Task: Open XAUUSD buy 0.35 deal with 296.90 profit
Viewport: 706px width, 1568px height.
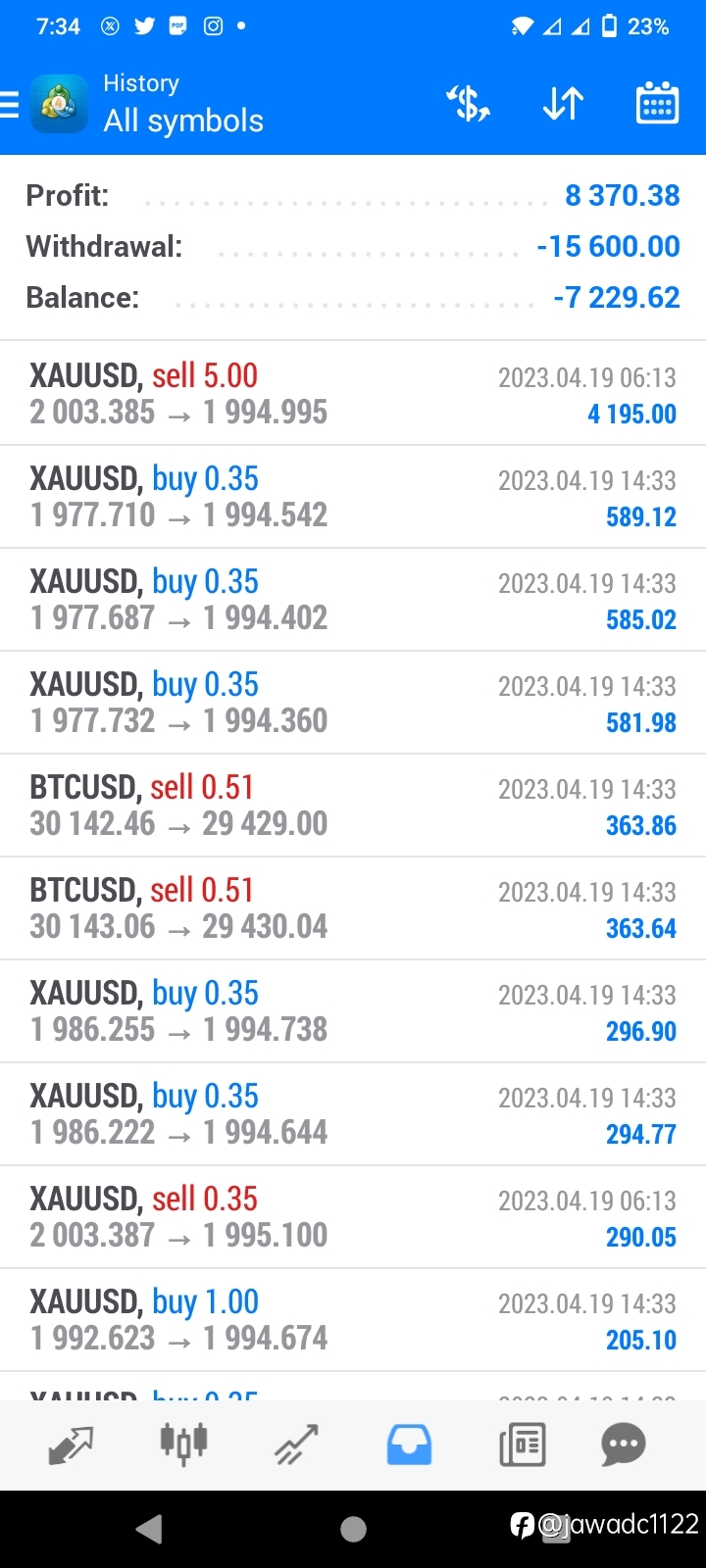Action: 353,1011
